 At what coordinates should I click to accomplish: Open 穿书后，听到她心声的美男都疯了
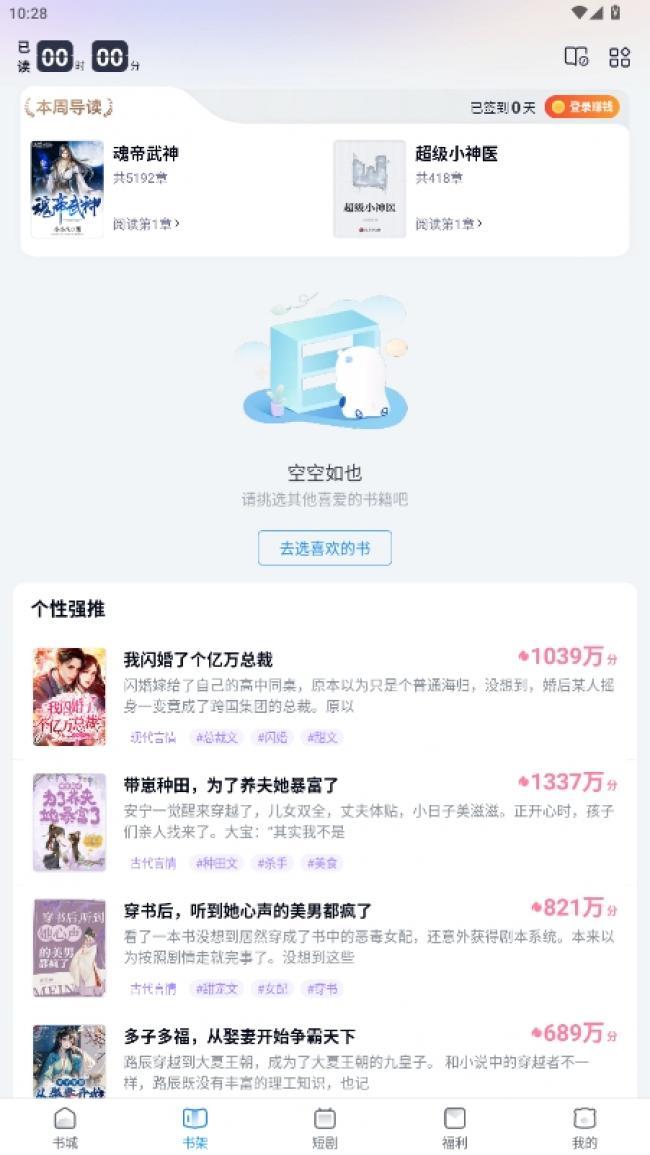247,911
